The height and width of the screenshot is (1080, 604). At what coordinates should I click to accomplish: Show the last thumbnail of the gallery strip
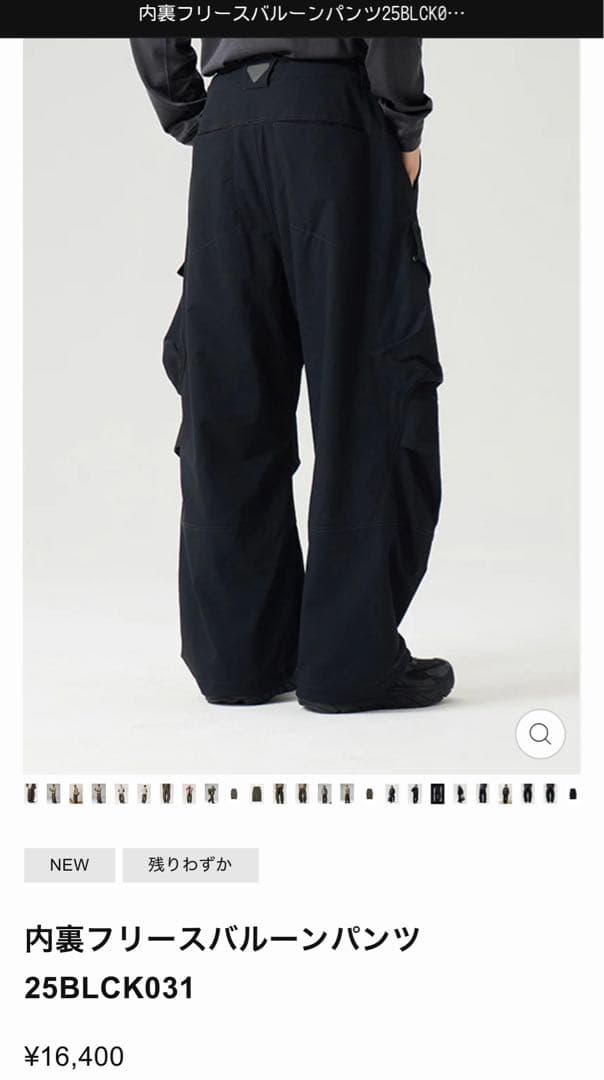572,794
